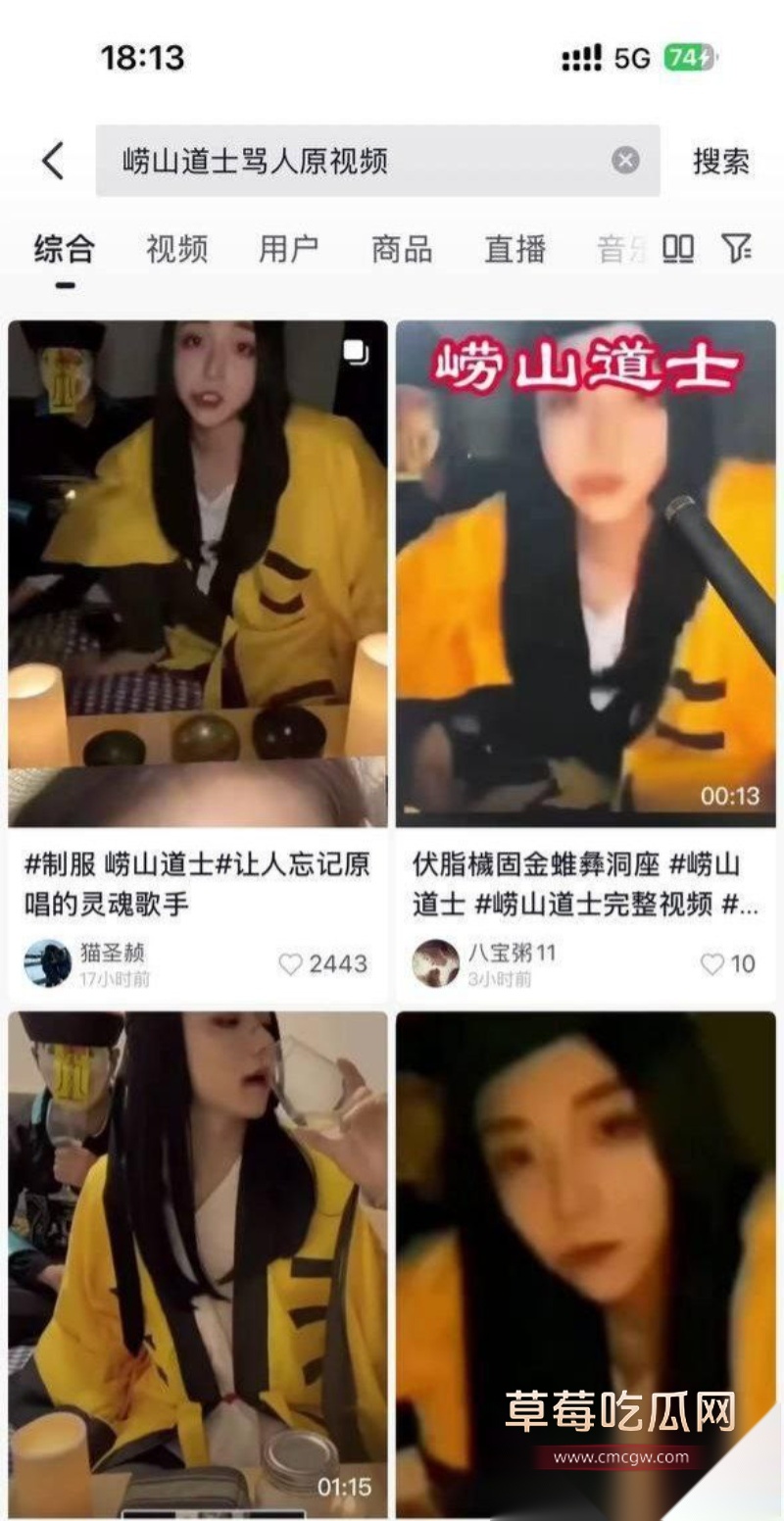
Task: Switch to the 视频 tab
Action: pyautogui.click(x=175, y=250)
